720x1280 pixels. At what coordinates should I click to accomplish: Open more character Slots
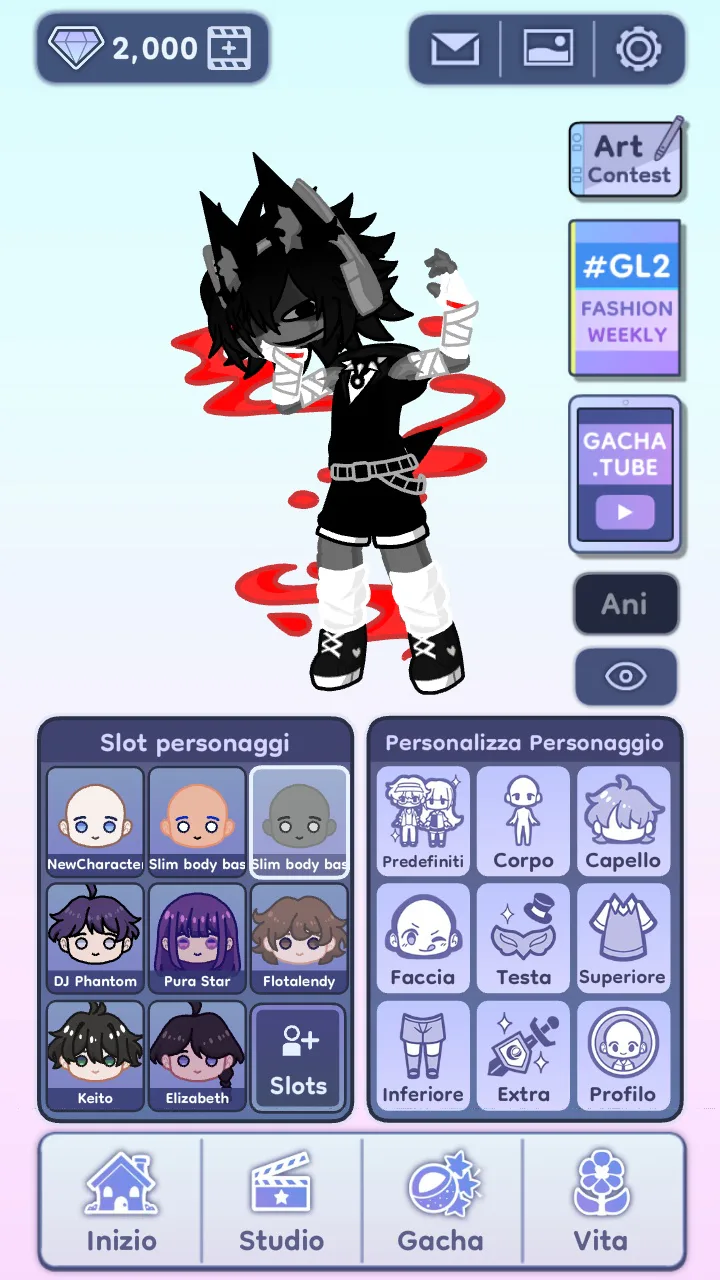[x=298, y=1056]
